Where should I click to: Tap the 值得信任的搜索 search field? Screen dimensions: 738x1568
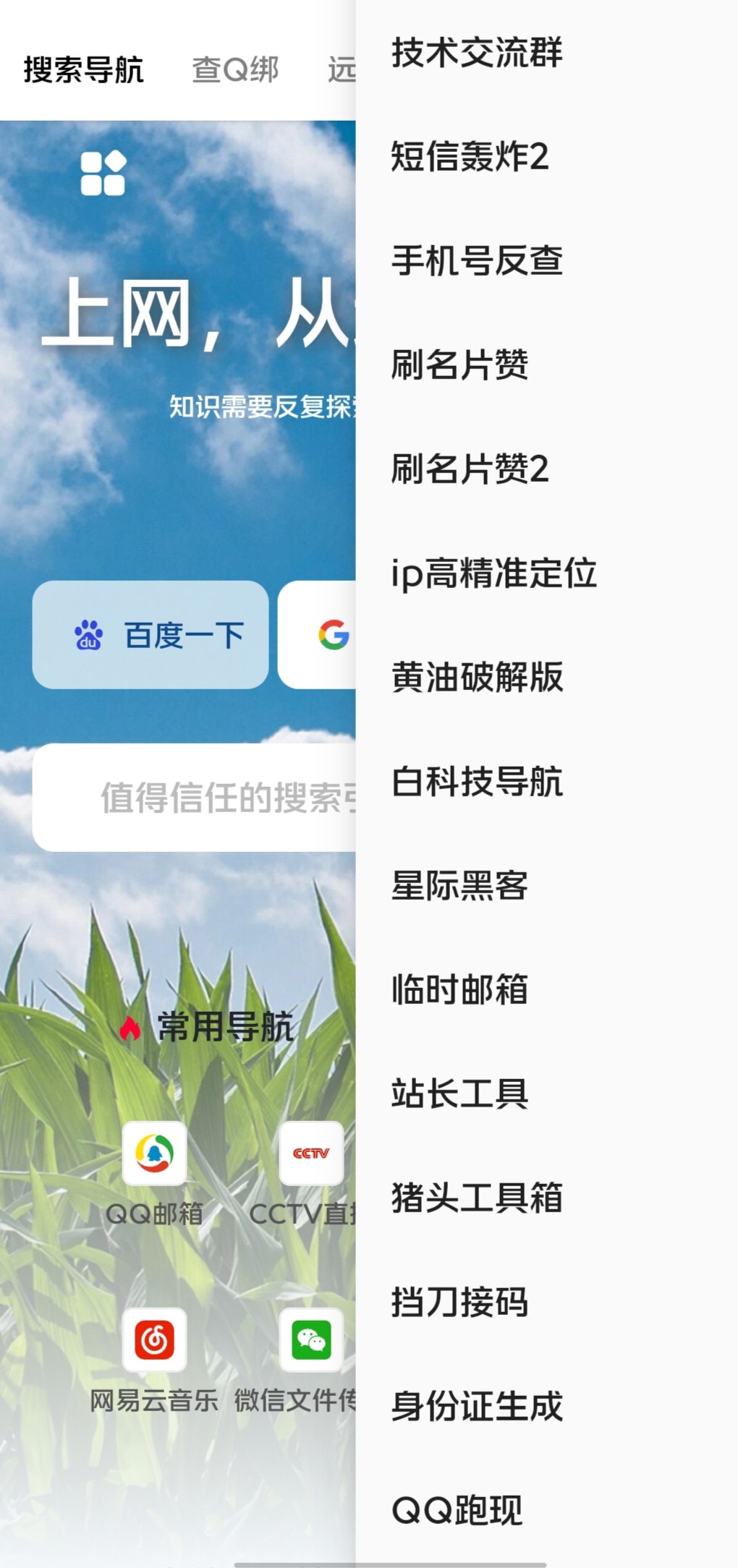pyautogui.click(x=195, y=797)
